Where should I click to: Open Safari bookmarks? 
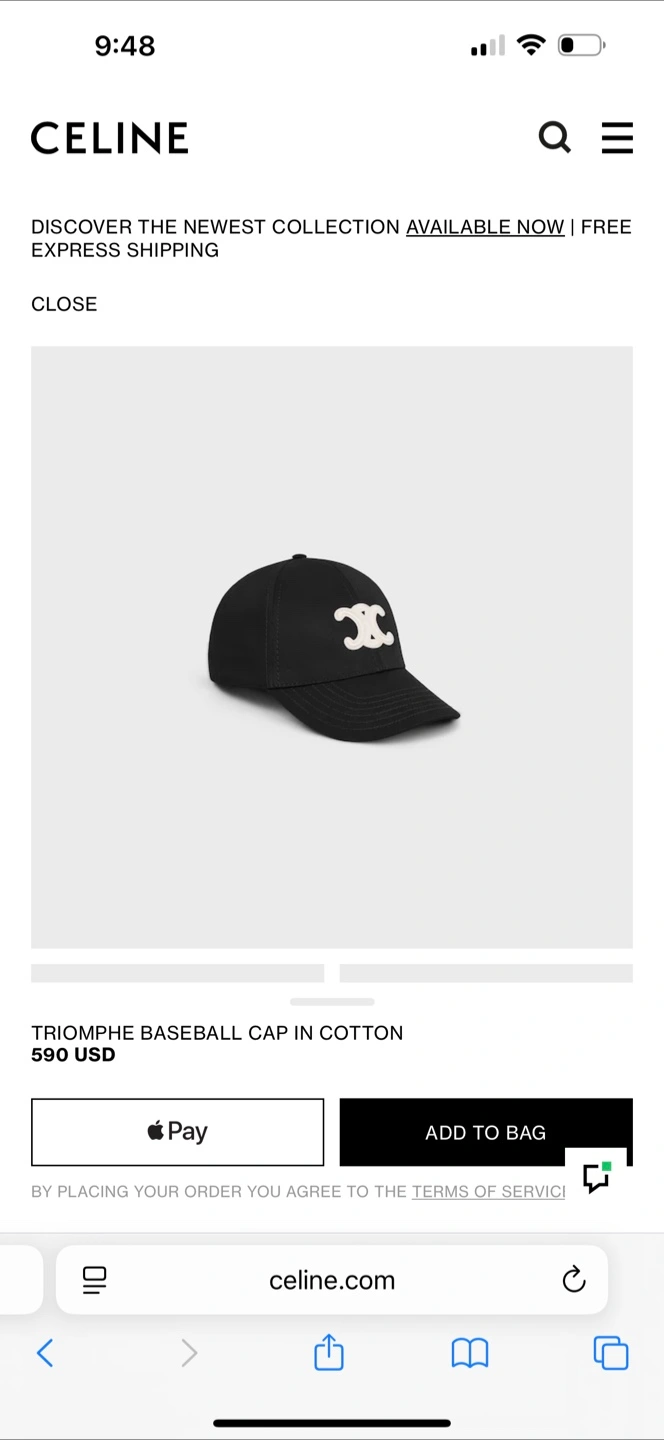(470, 1353)
